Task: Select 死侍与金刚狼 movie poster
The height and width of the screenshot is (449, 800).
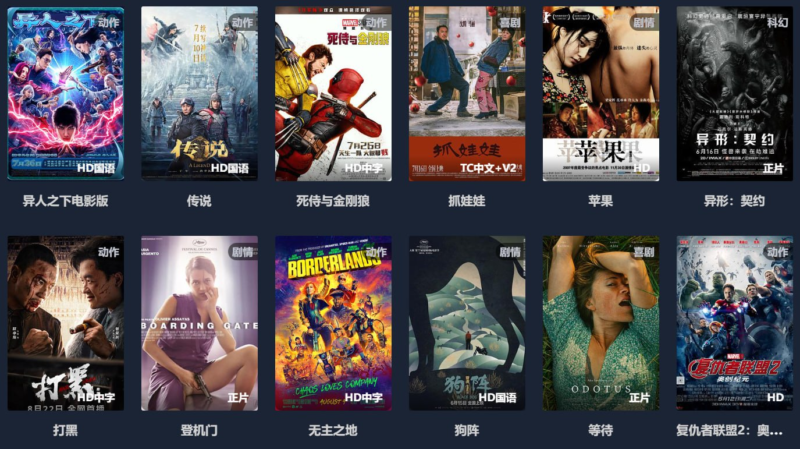Action: pyautogui.click(x=333, y=94)
